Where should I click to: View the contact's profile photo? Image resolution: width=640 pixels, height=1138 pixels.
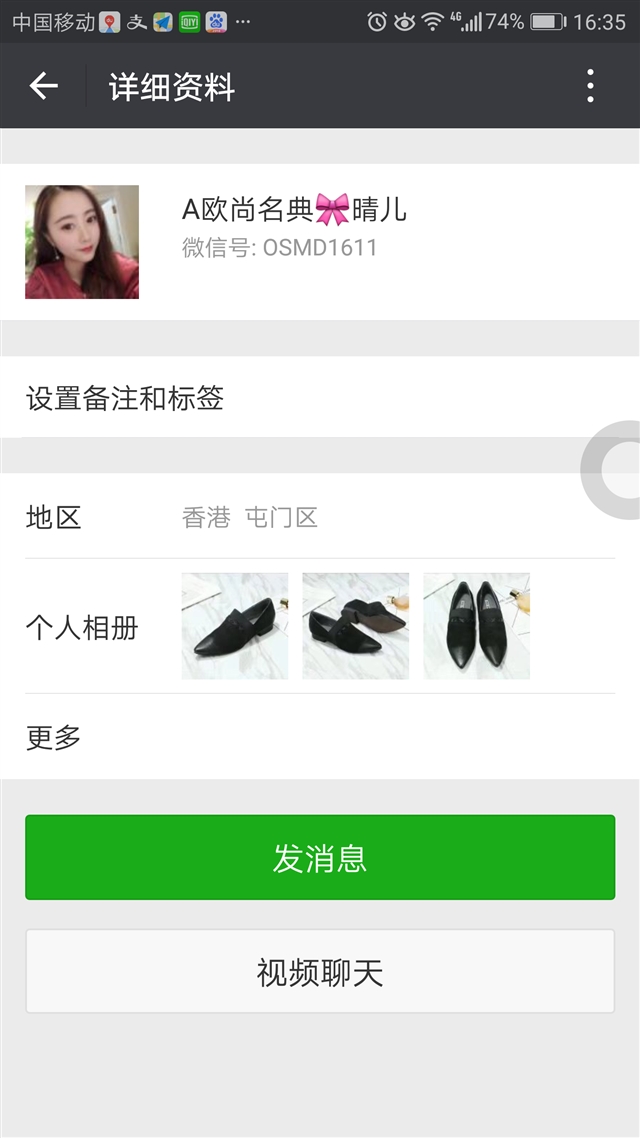point(82,242)
